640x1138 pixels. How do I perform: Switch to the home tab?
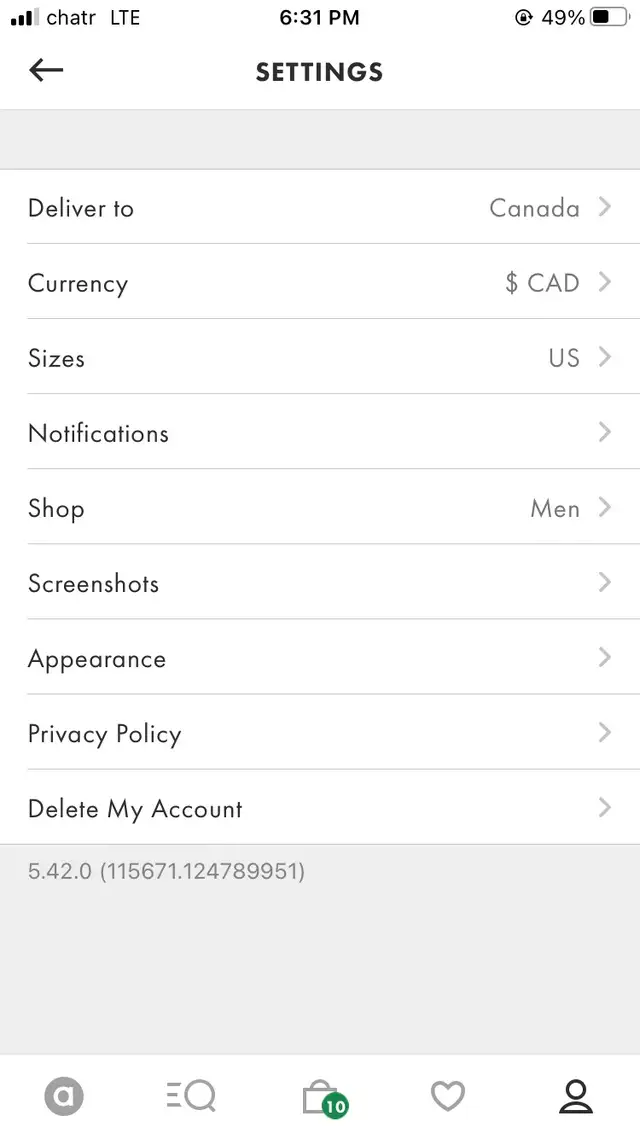click(64, 1097)
